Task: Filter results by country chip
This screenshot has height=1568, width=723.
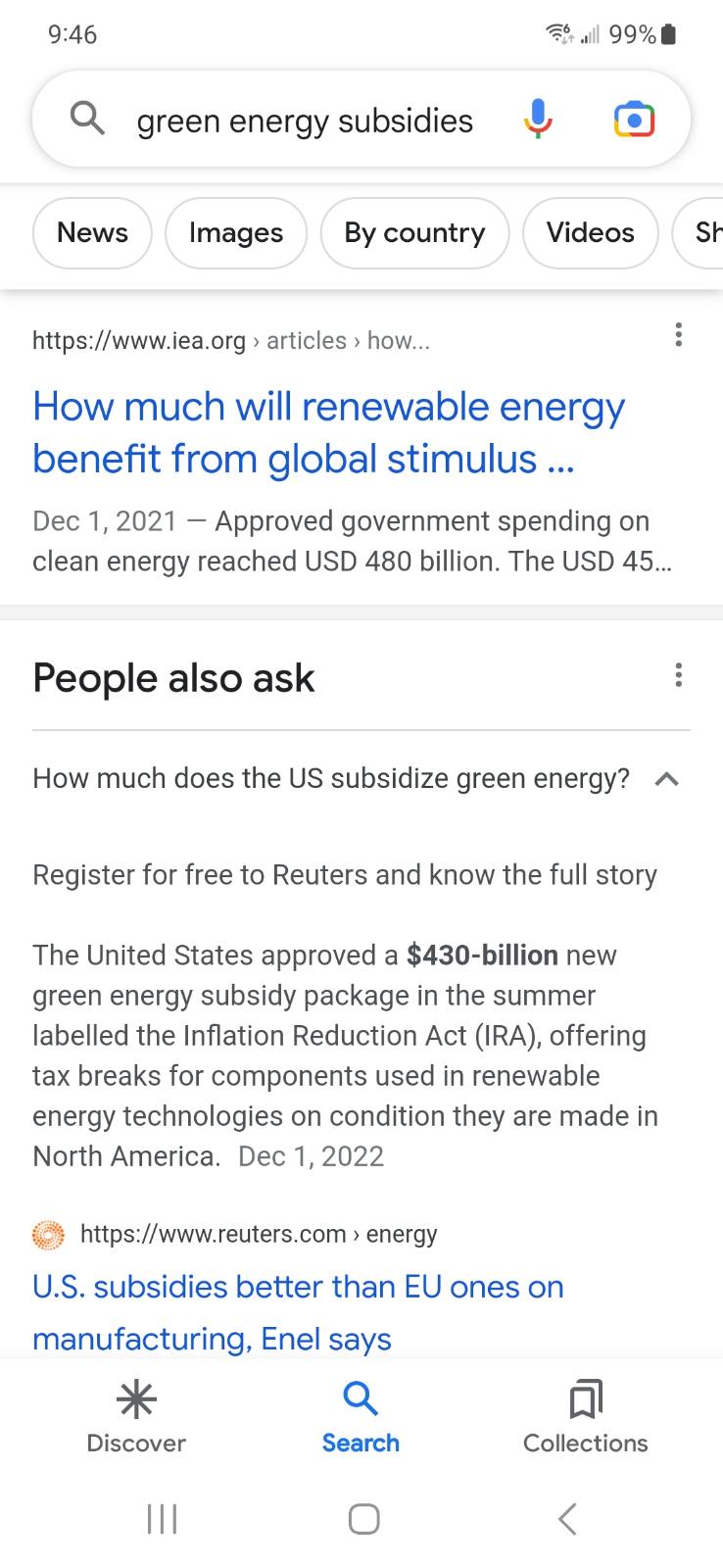Action: point(414,233)
